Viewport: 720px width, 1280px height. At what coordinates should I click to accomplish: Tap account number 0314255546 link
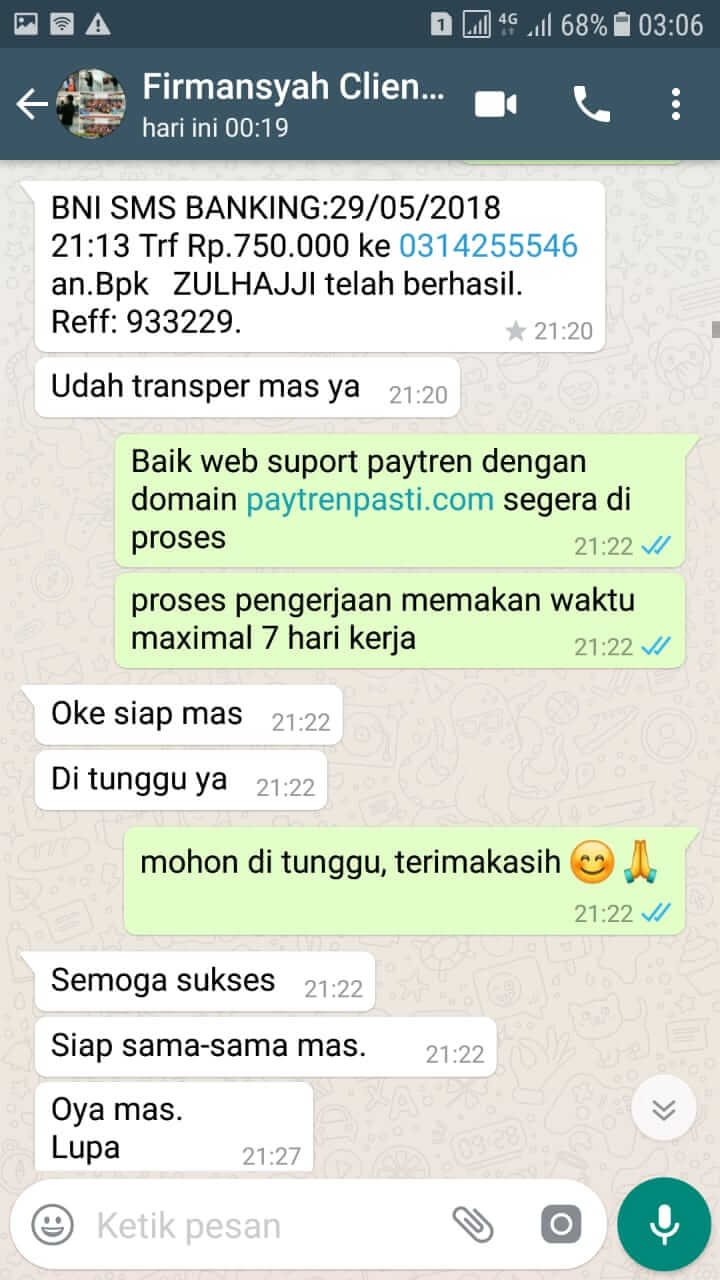[x=489, y=246]
